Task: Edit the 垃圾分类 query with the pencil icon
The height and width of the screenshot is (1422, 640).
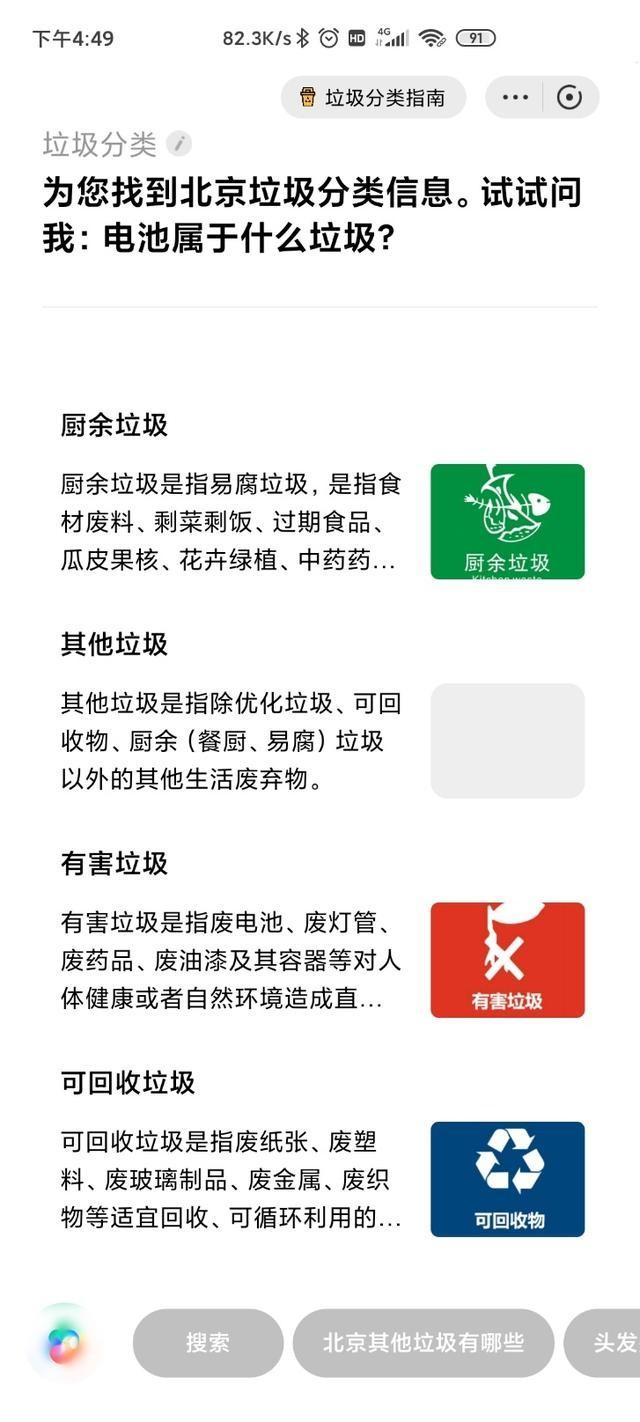Action: click(179, 144)
